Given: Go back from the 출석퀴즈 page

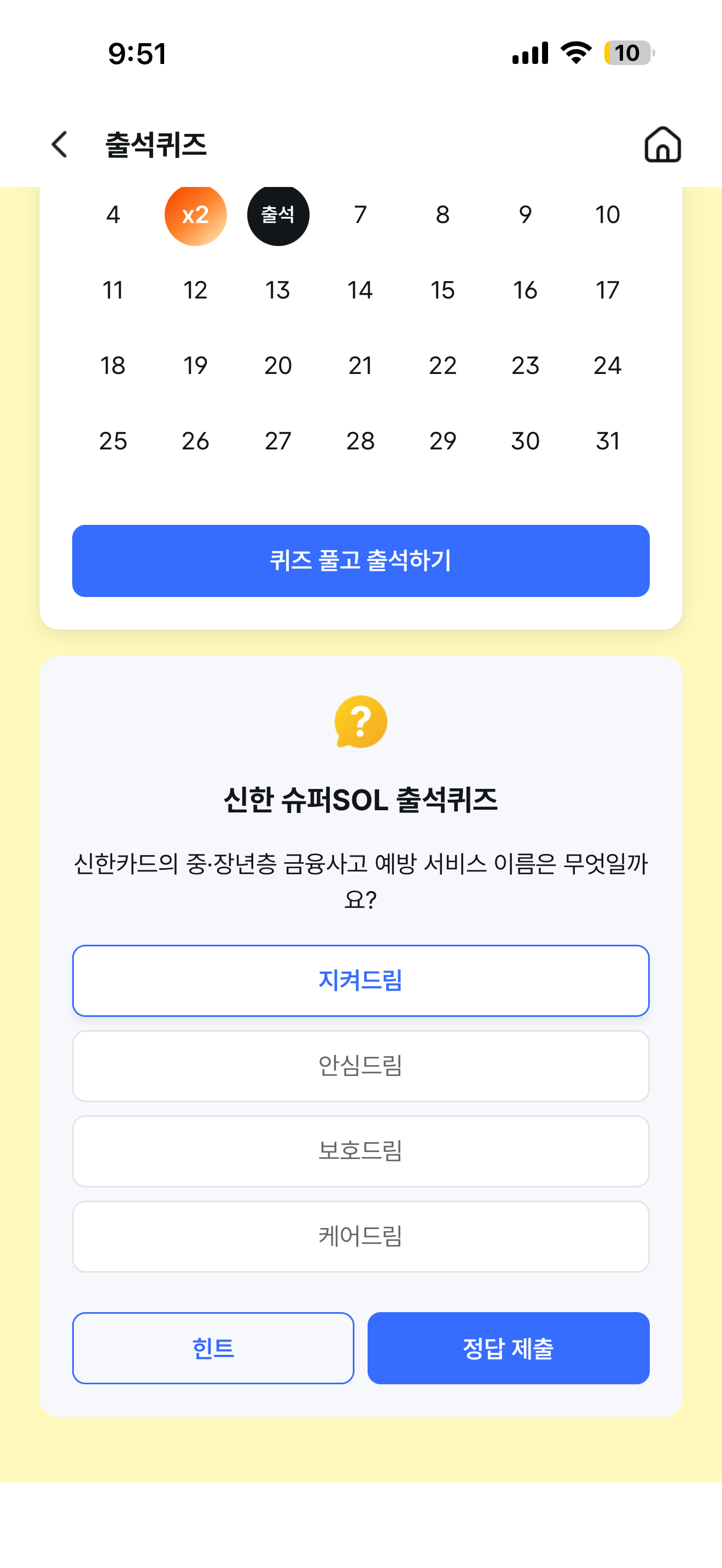Looking at the screenshot, I should point(60,145).
